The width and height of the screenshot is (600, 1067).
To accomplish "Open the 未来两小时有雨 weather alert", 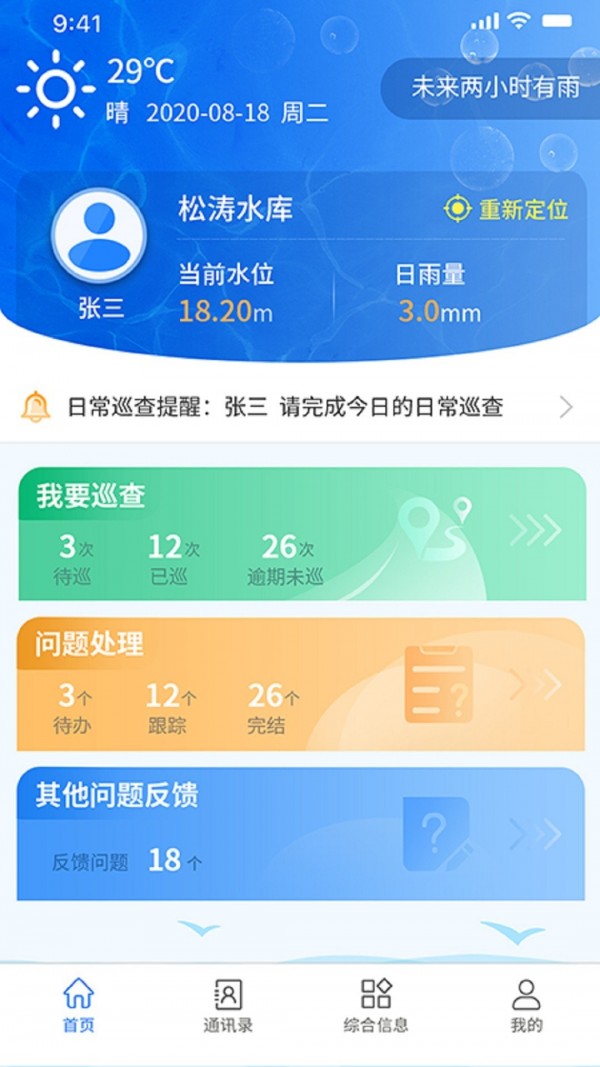I will (x=494, y=87).
